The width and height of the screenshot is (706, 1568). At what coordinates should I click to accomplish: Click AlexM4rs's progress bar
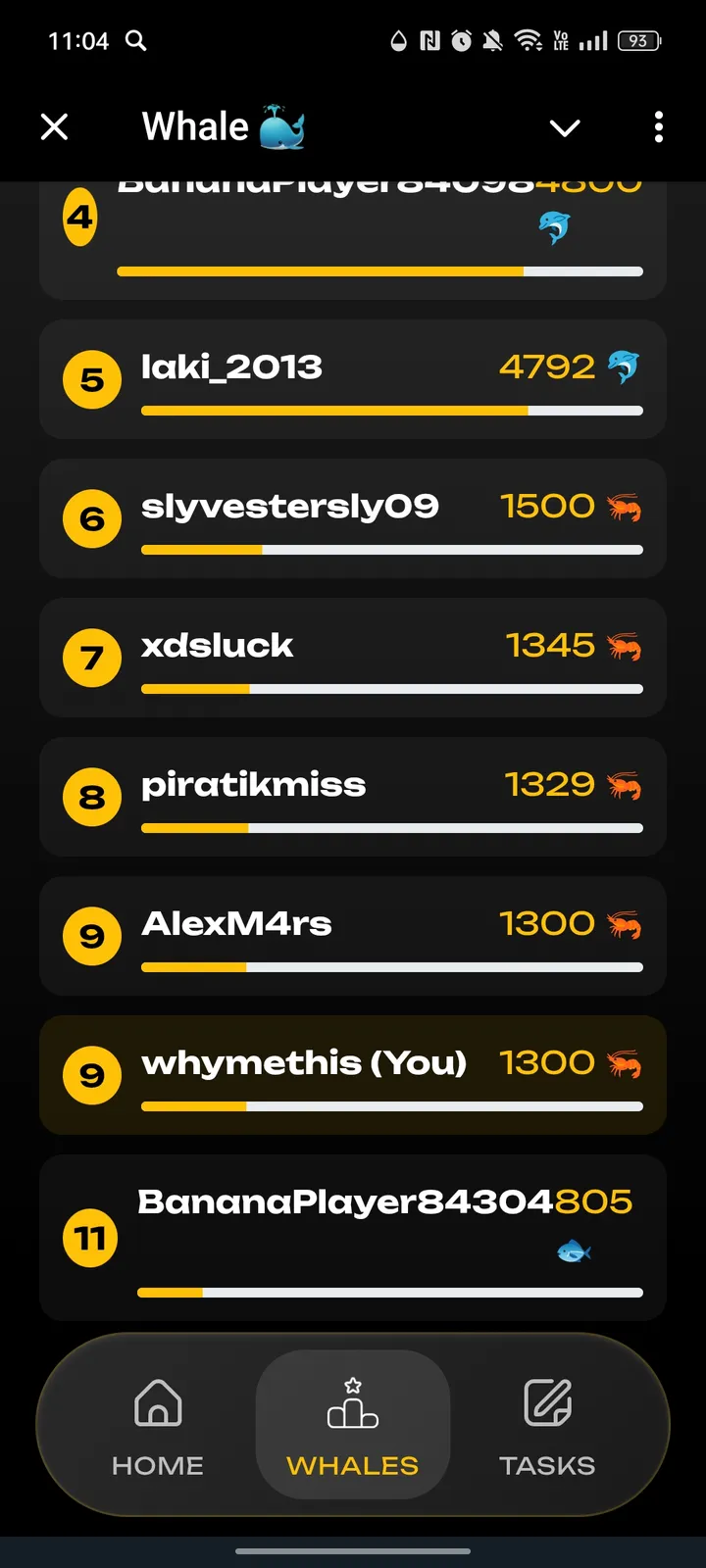[x=390, y=966]
